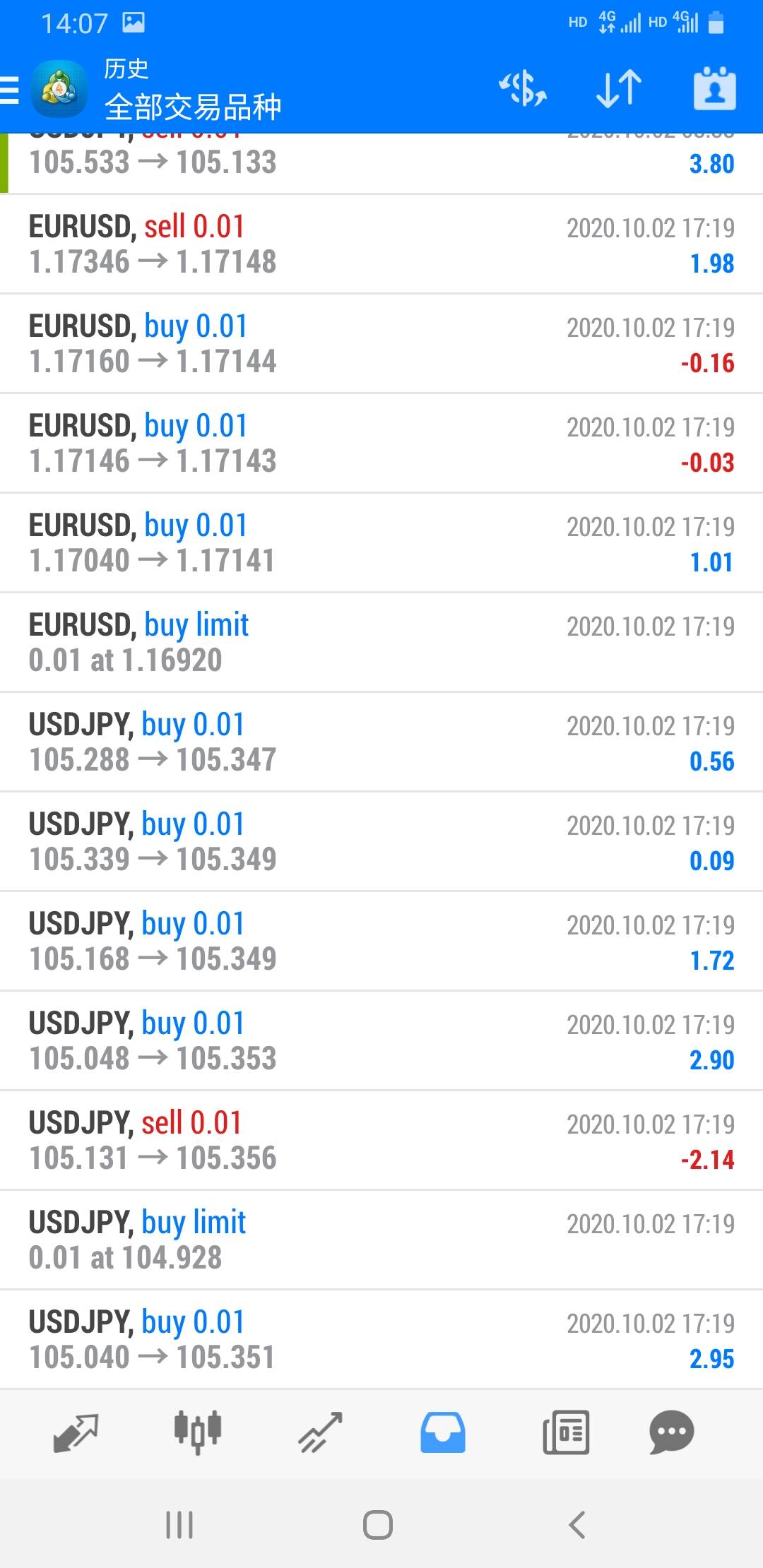Open the symbol filter currency icon

pyautogui.click(x=523, y=89)
